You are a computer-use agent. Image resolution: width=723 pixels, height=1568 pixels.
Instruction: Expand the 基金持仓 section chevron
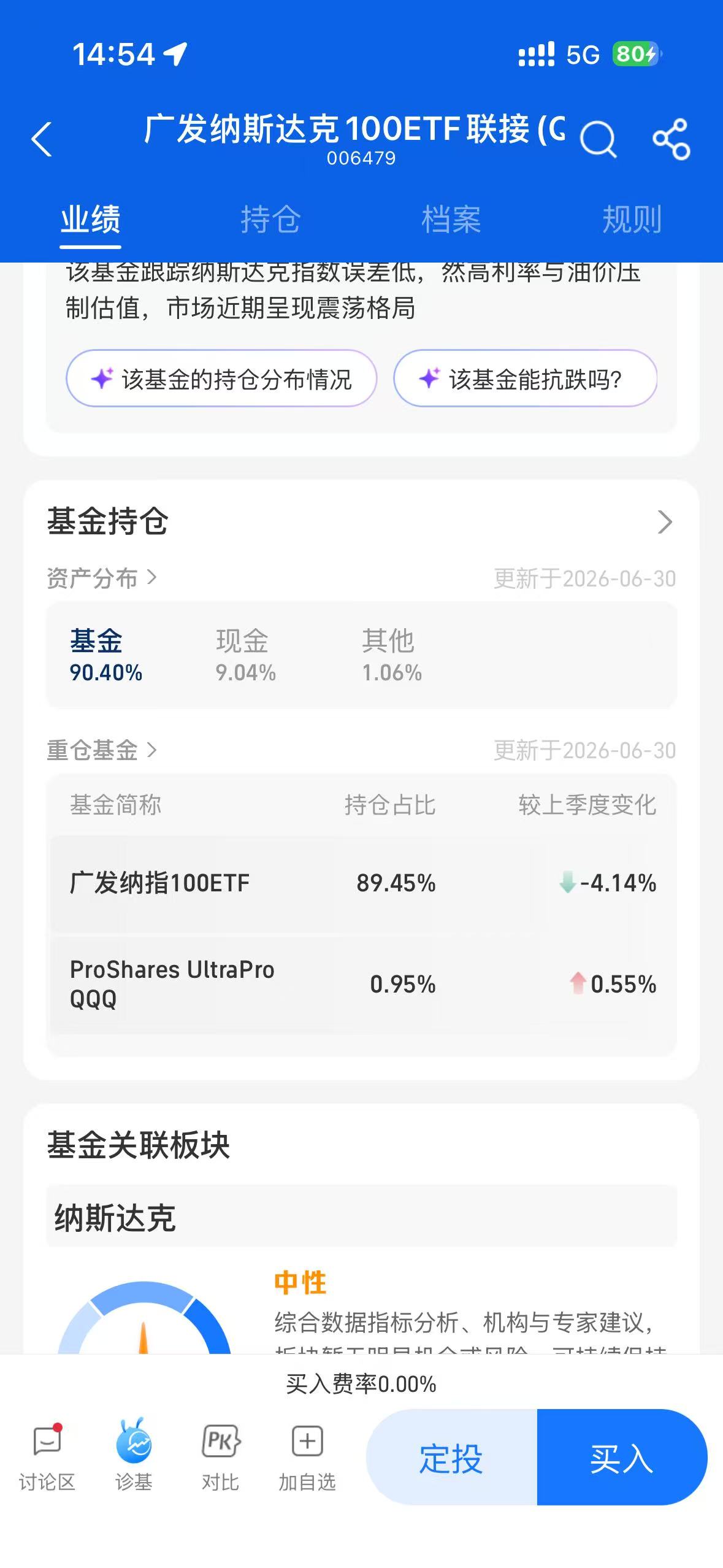(x=665, y=522)
